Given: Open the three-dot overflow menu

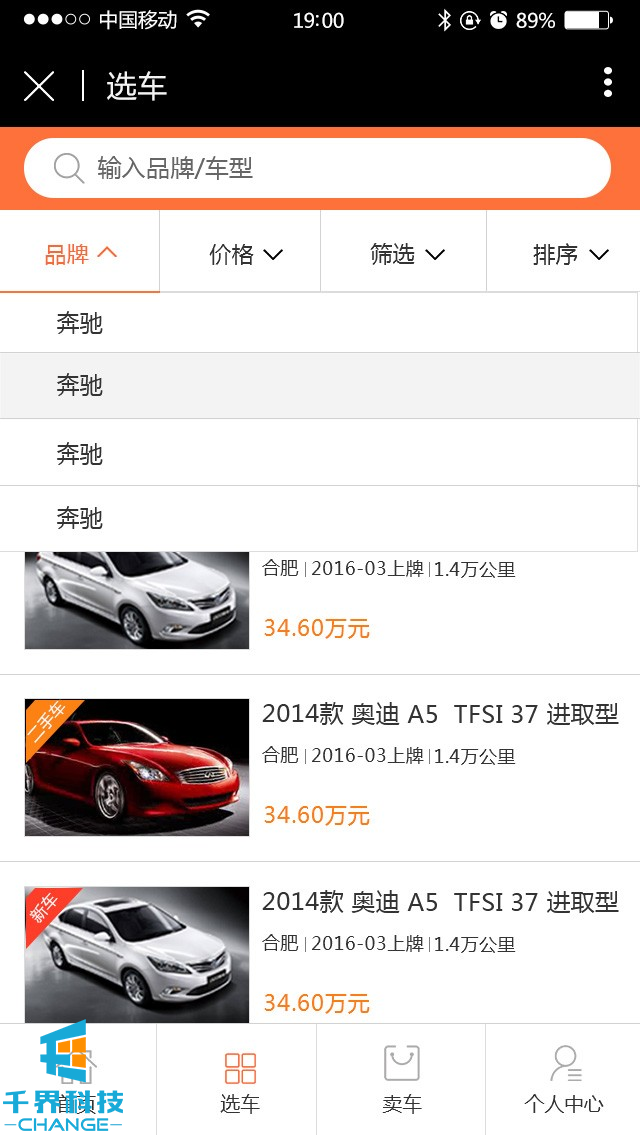Looking at the screenshot, I should click(x=607, y=83).
